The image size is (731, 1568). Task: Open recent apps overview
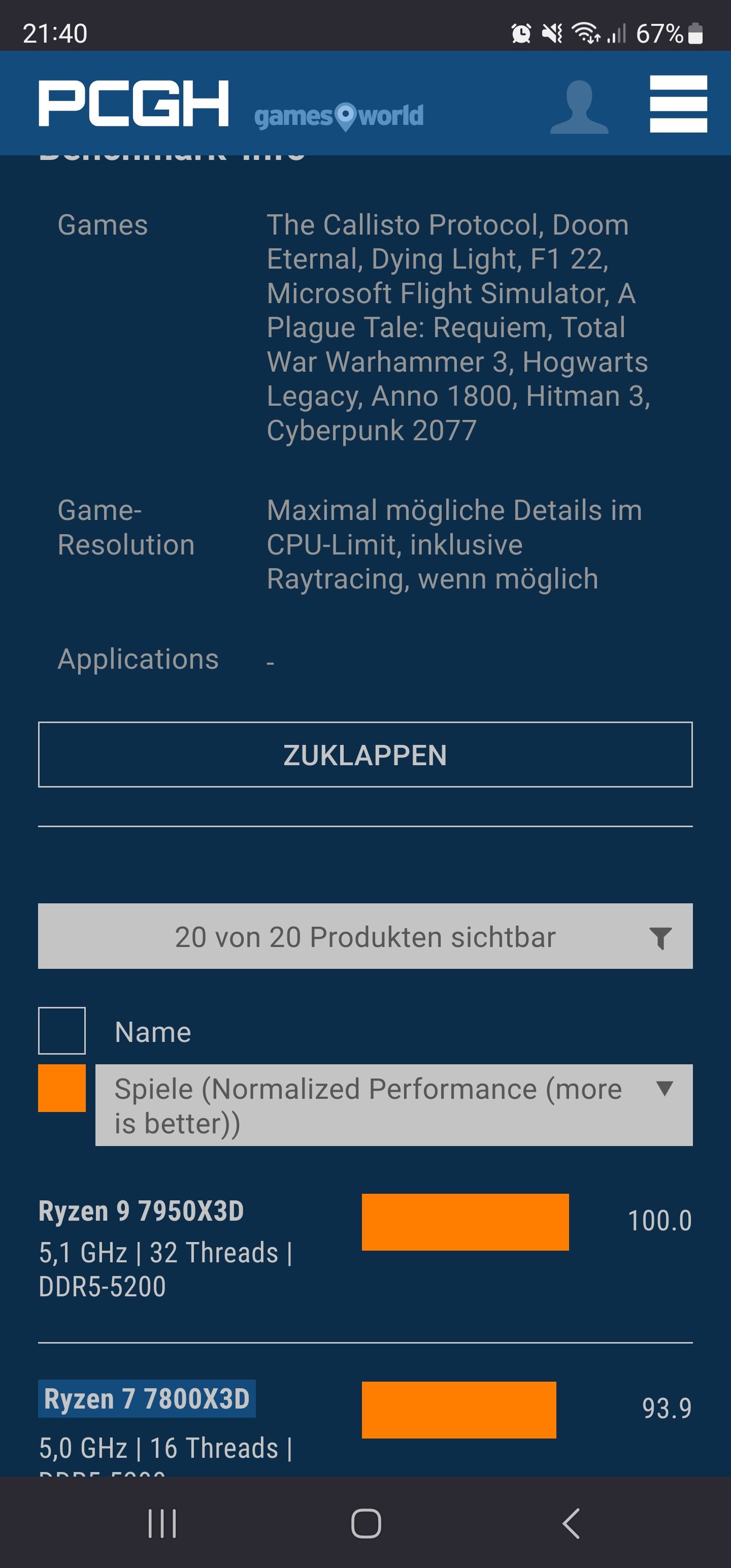162,1523
